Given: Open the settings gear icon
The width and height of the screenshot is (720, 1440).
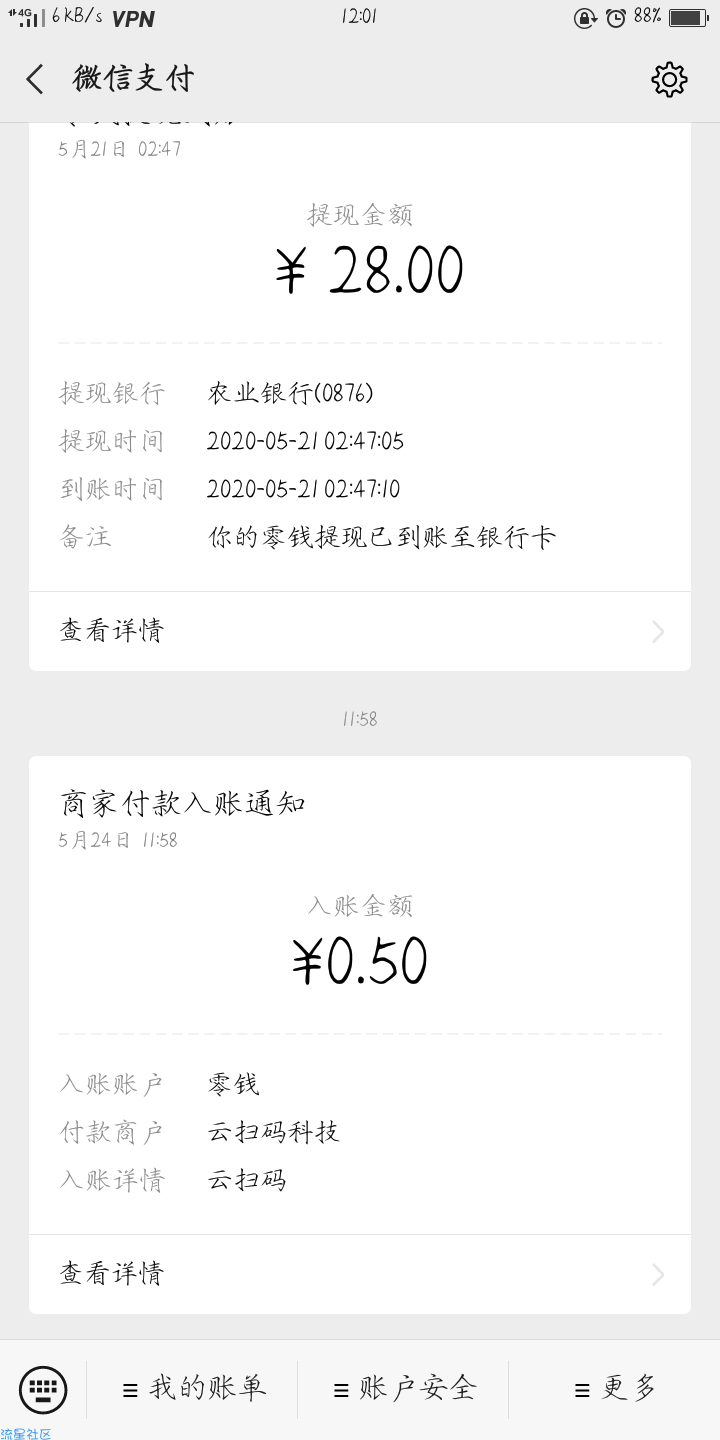Looking at the screenshot, I should coord(669,79).
